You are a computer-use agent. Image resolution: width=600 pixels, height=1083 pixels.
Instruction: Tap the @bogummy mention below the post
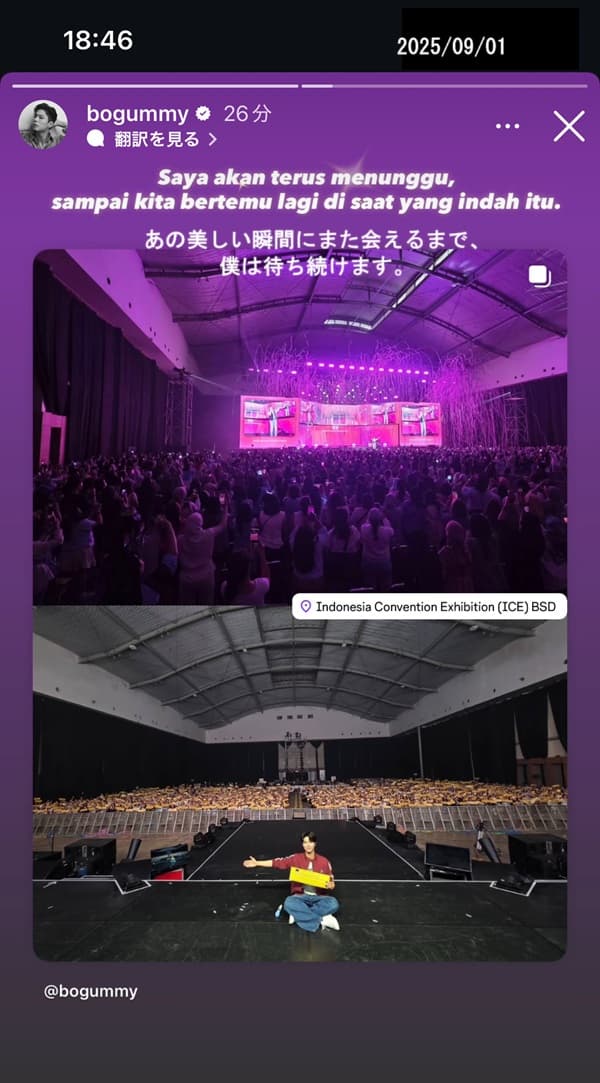coord(91,992)
